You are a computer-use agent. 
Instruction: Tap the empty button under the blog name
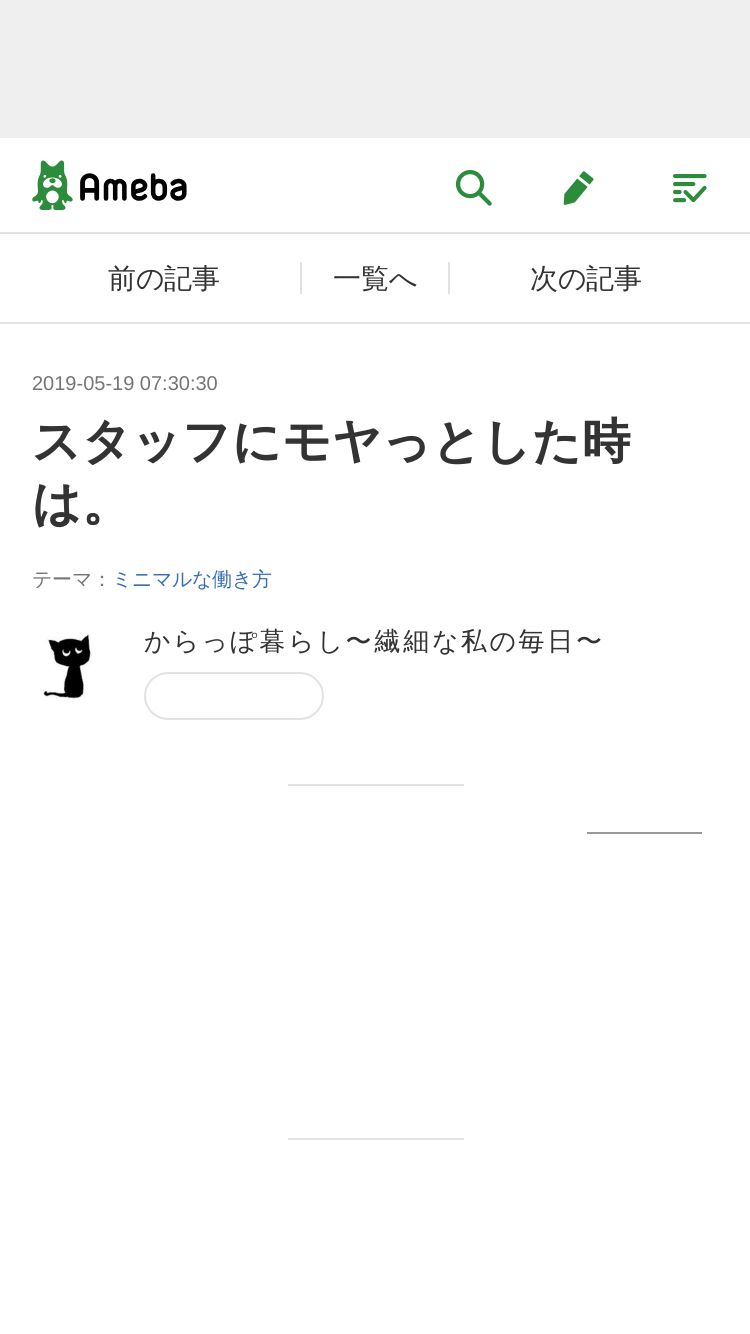tap(234, 696)
